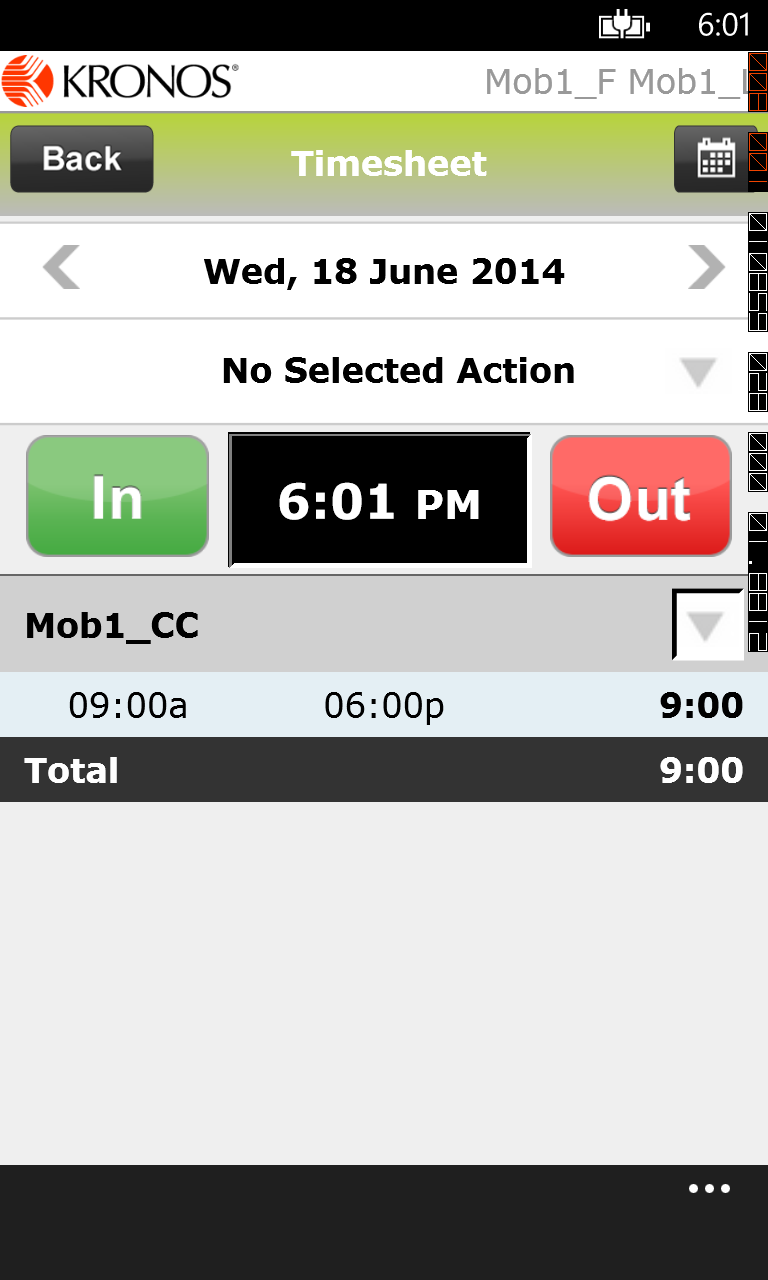The width and height of the screenshot is (768, 1280).
Task: Expand the Mob1_CC dropdown arrow
Action: click(707, 625)
